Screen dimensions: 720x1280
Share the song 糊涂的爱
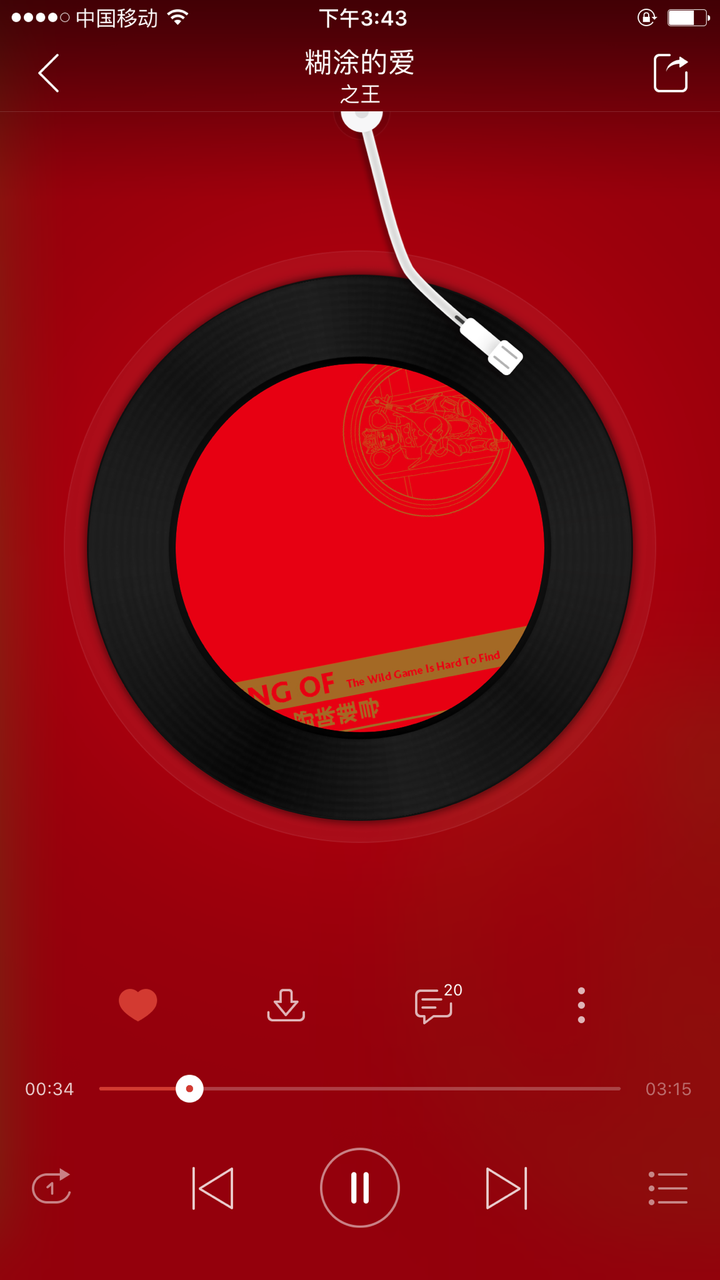[671, 73]
